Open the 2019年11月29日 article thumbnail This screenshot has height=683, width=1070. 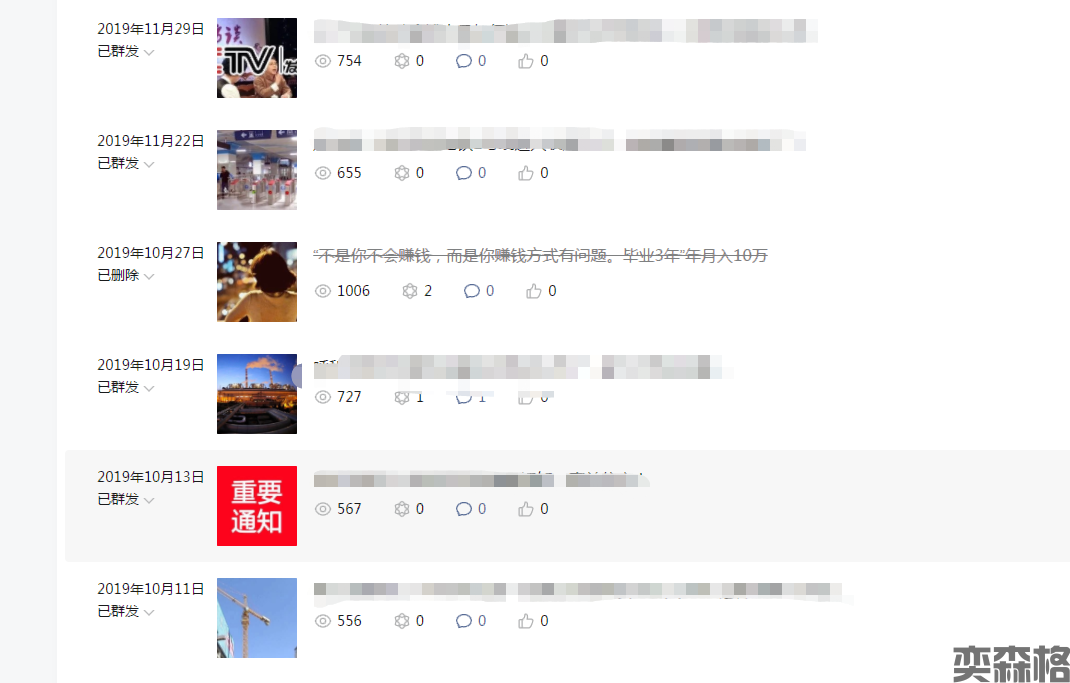(257, 58)
